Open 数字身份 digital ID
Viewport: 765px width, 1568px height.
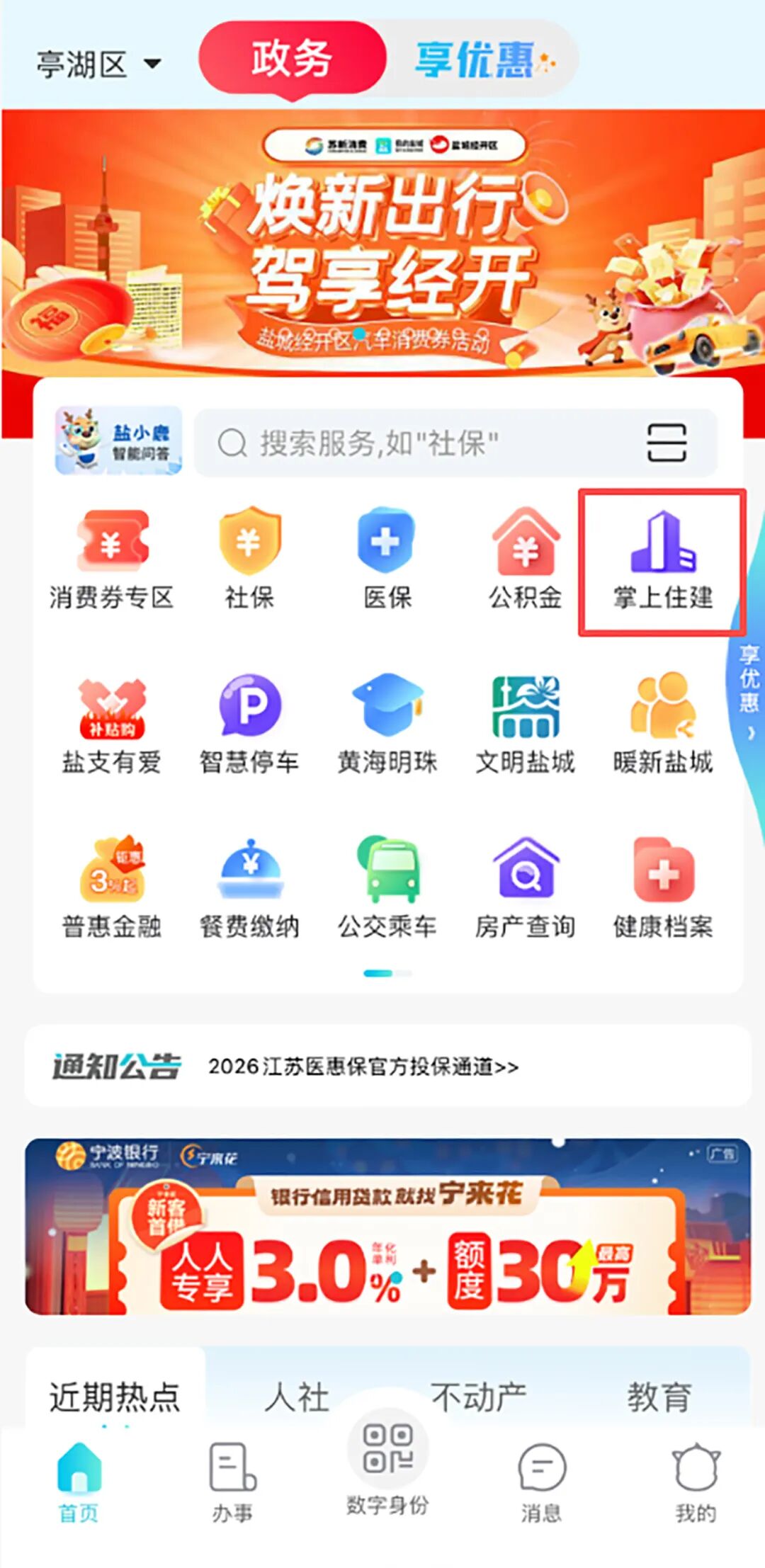387,1470
